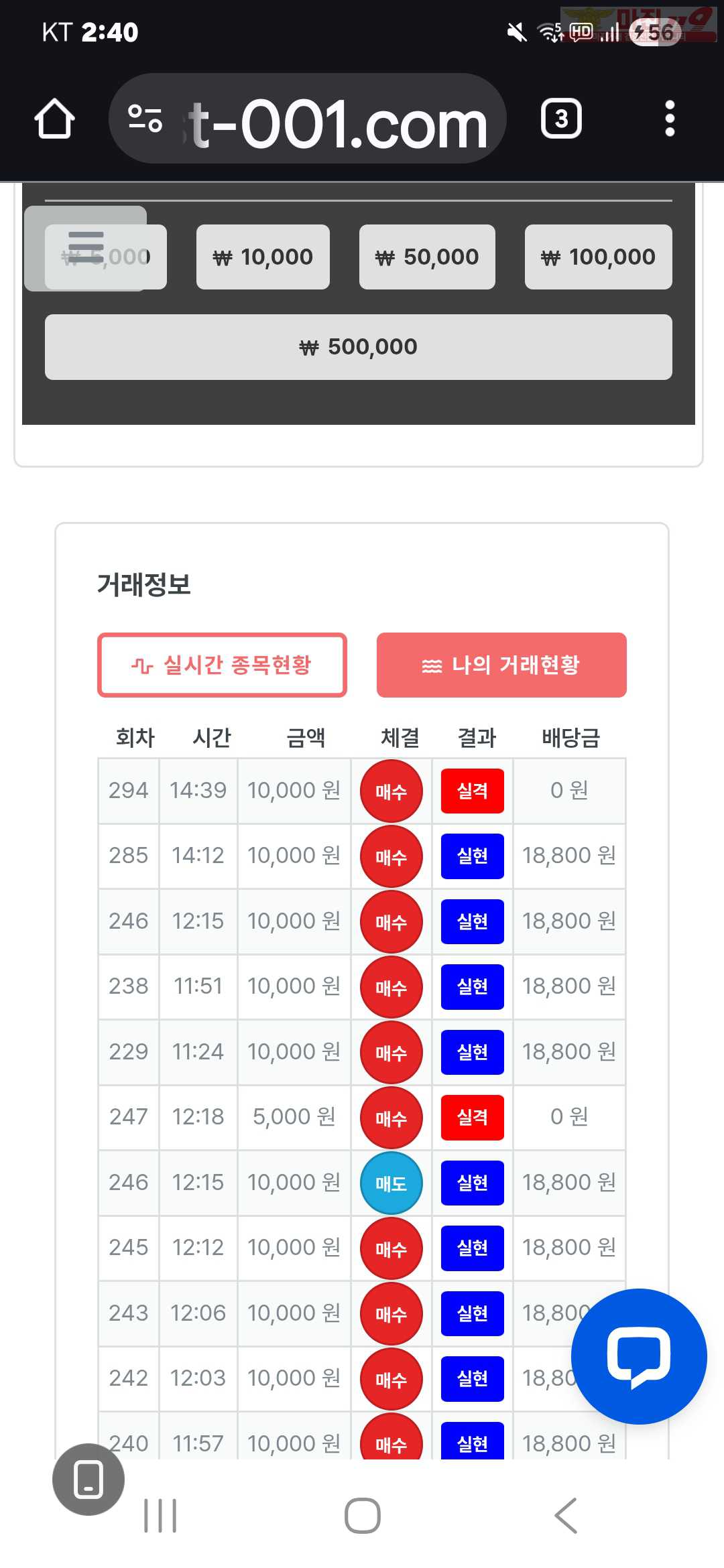Go to the browser home page
Screen dimensions: 724x1568
pyautogui.click(x=54, y=119)
